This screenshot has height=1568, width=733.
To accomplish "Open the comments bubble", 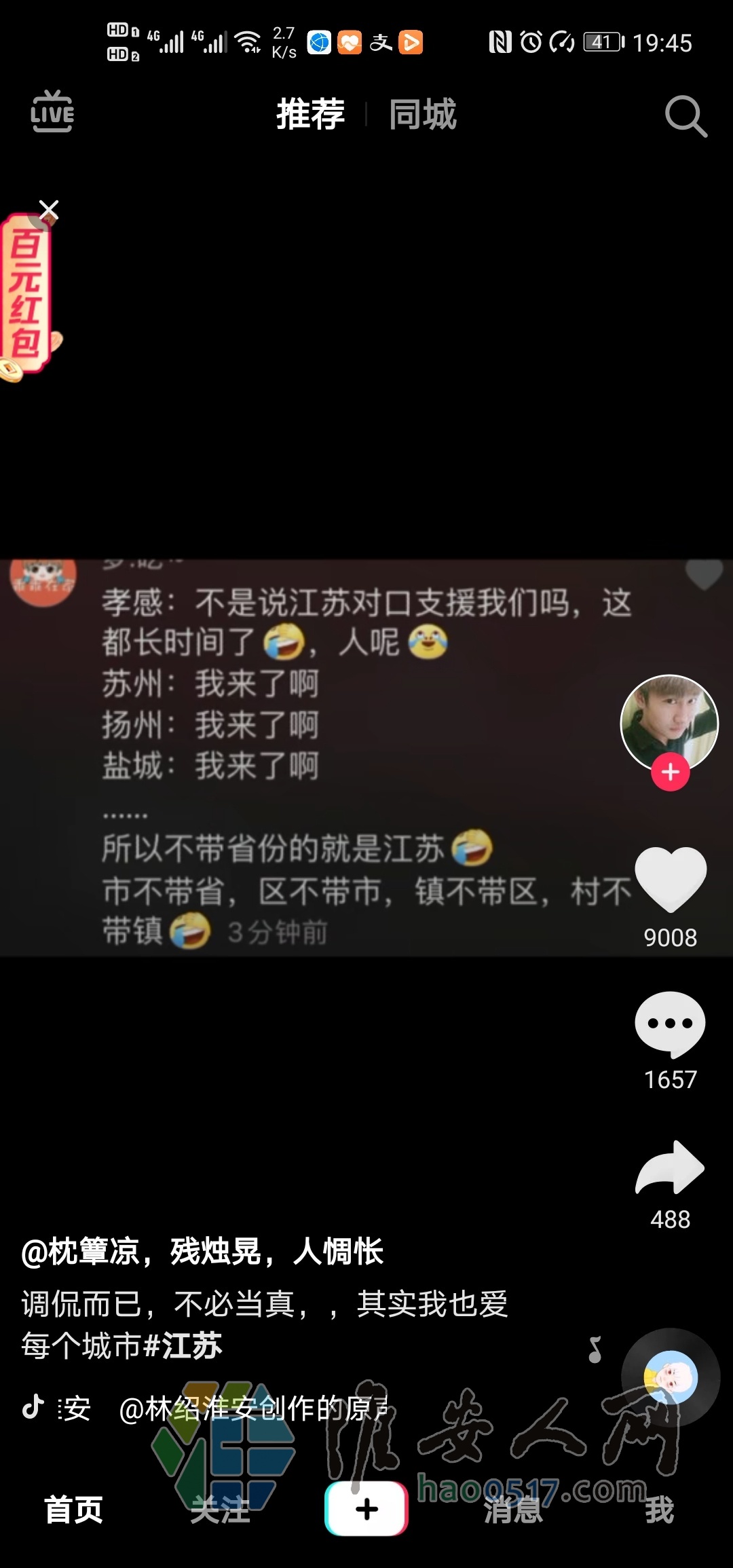I will [671, 1024].
